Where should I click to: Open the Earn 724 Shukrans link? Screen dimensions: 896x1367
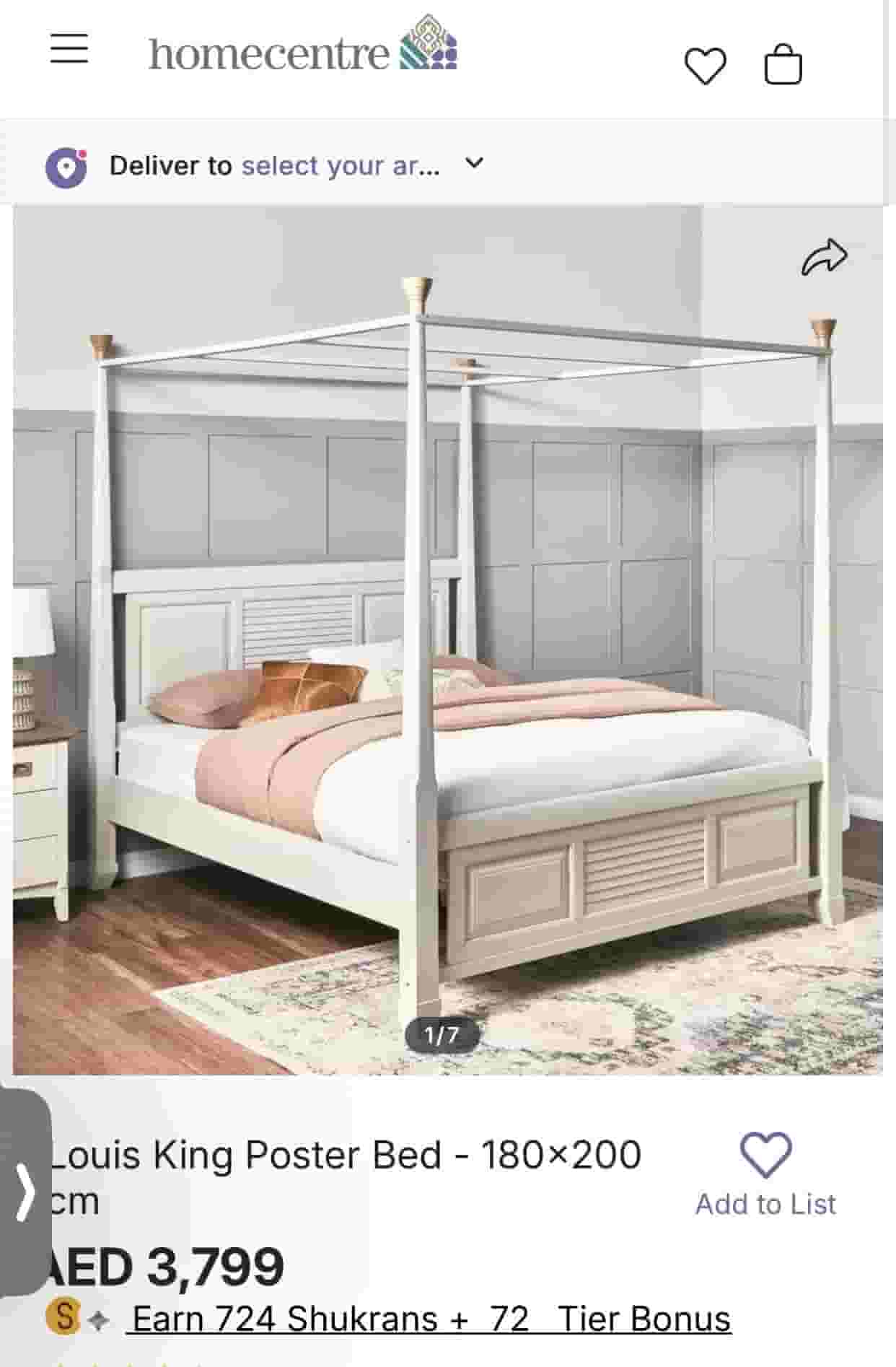431,1318
